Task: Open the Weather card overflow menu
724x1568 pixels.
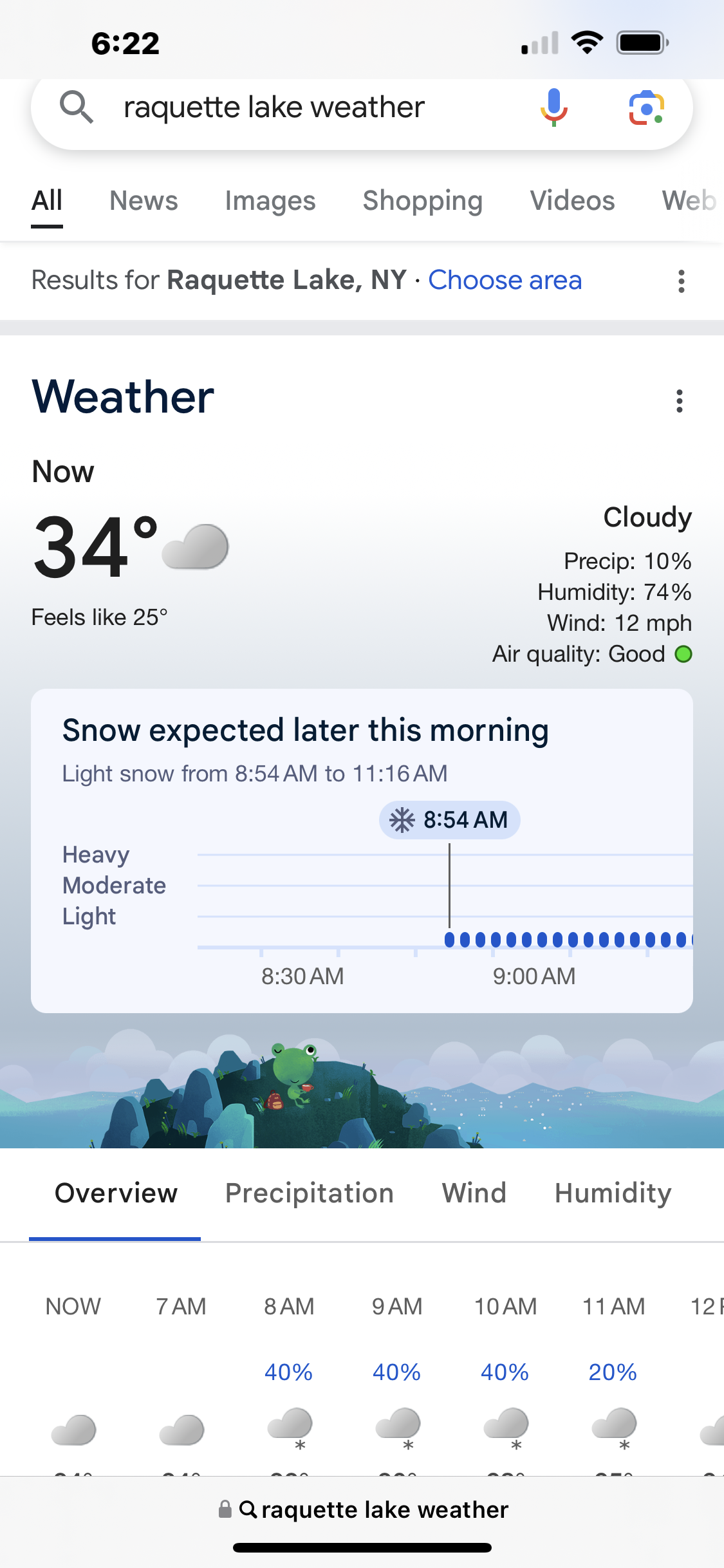Action: click(679, 401)
